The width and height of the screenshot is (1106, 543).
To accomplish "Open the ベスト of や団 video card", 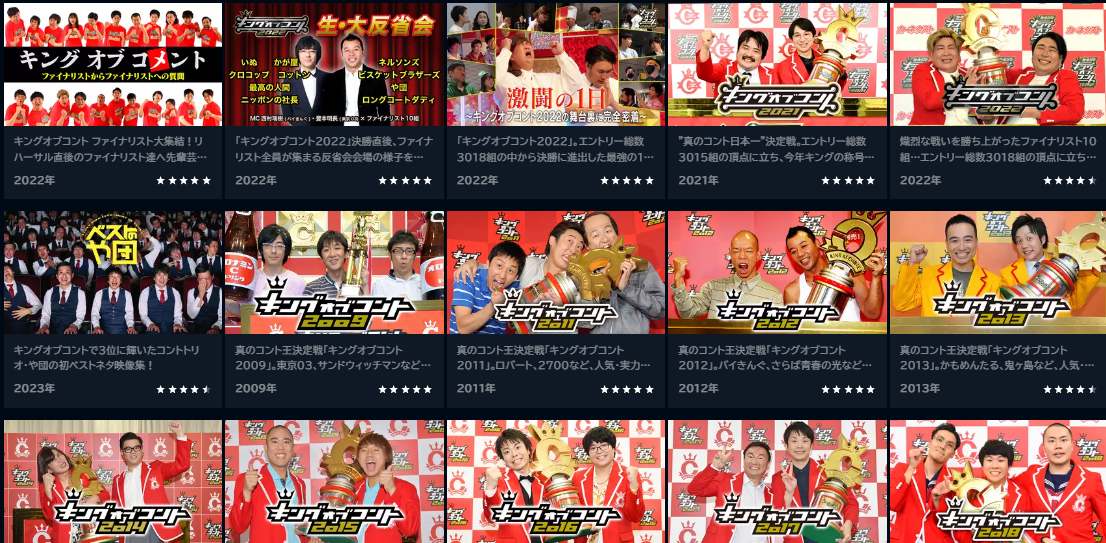I will click(113, 272).
